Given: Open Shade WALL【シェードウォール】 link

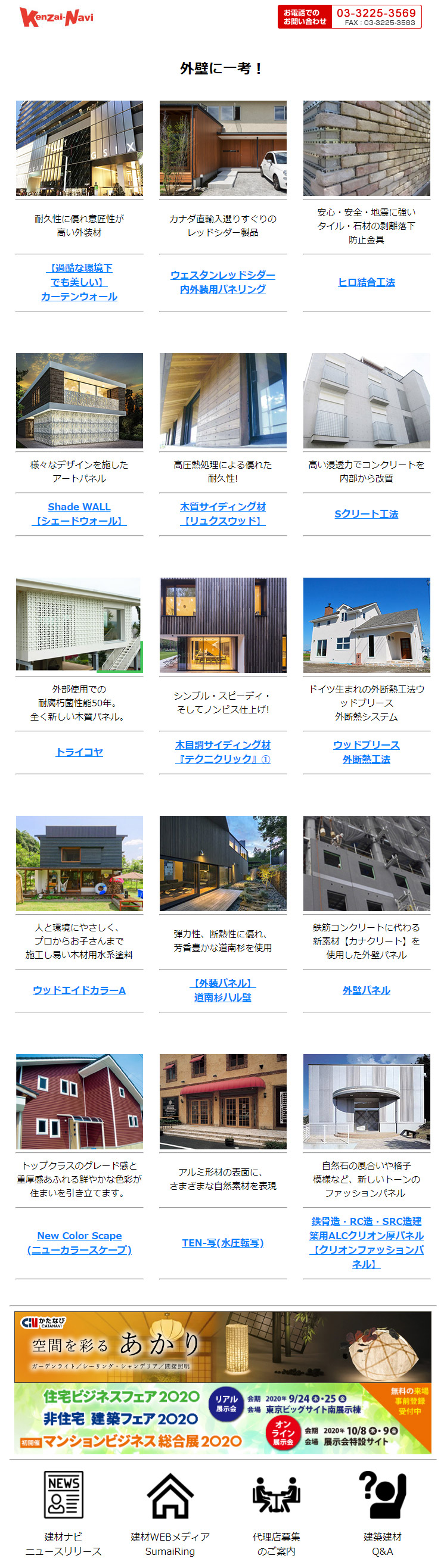Looking at the screenshot, I should [79, 514].
